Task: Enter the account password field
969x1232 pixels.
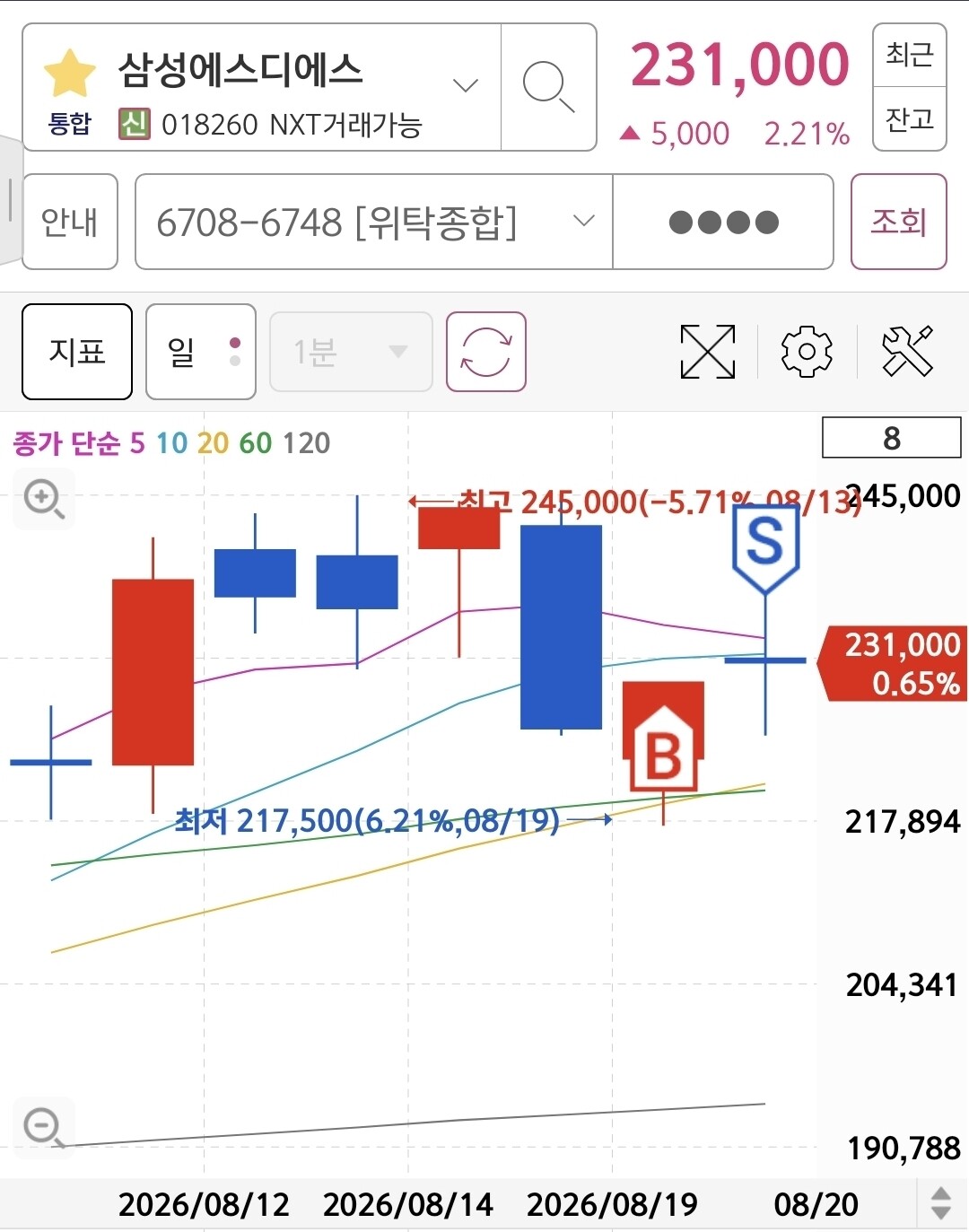Action: [723, 222]
